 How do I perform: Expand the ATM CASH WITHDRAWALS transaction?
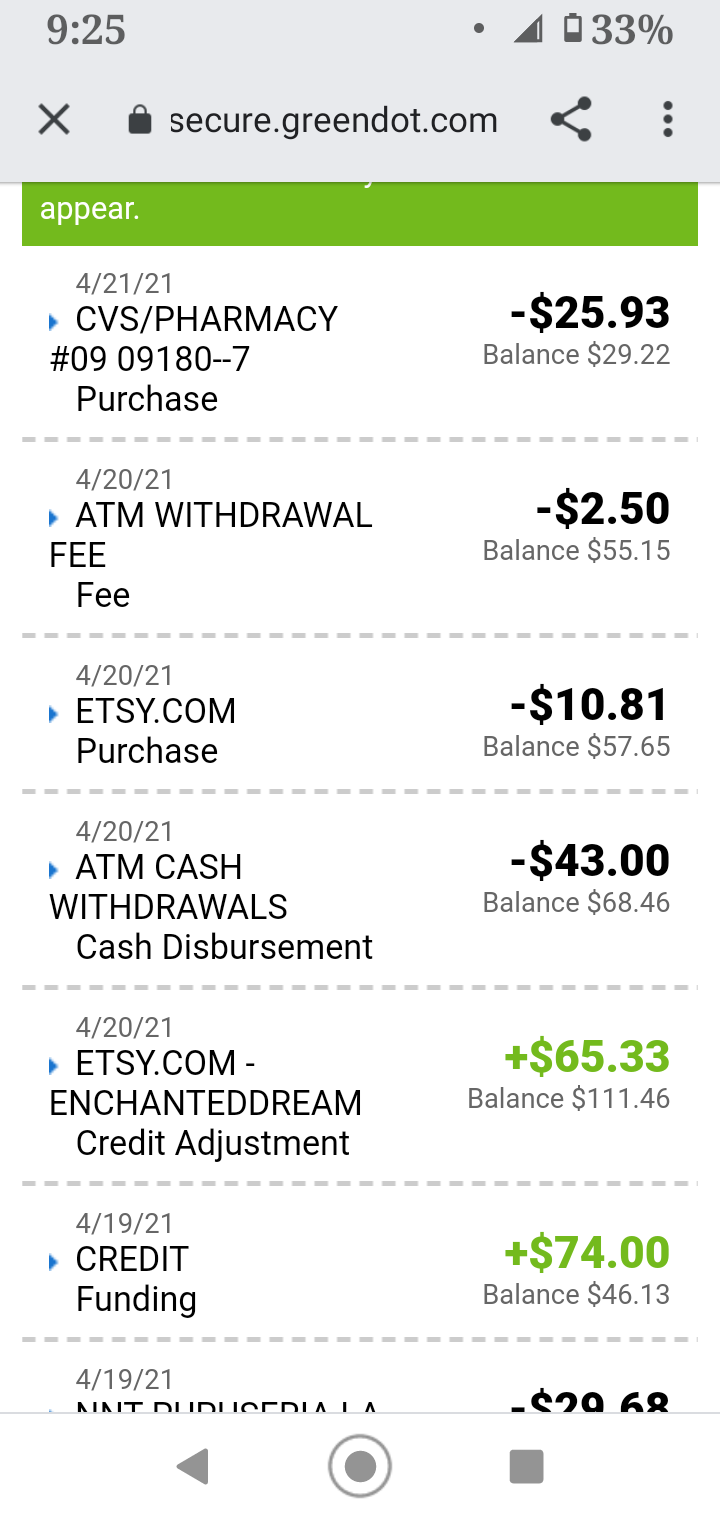tap(54, 870)
